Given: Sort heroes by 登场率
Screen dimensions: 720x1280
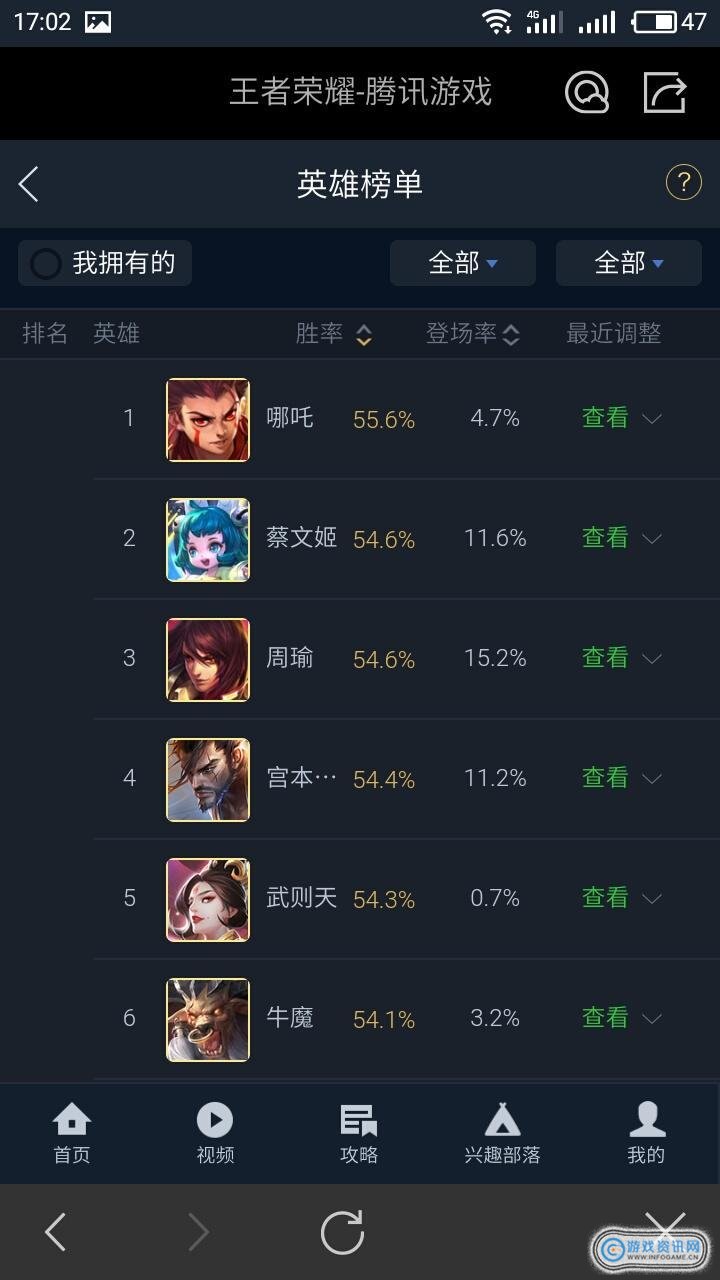Looking at the screenshot, I should [x=473, y=334].
